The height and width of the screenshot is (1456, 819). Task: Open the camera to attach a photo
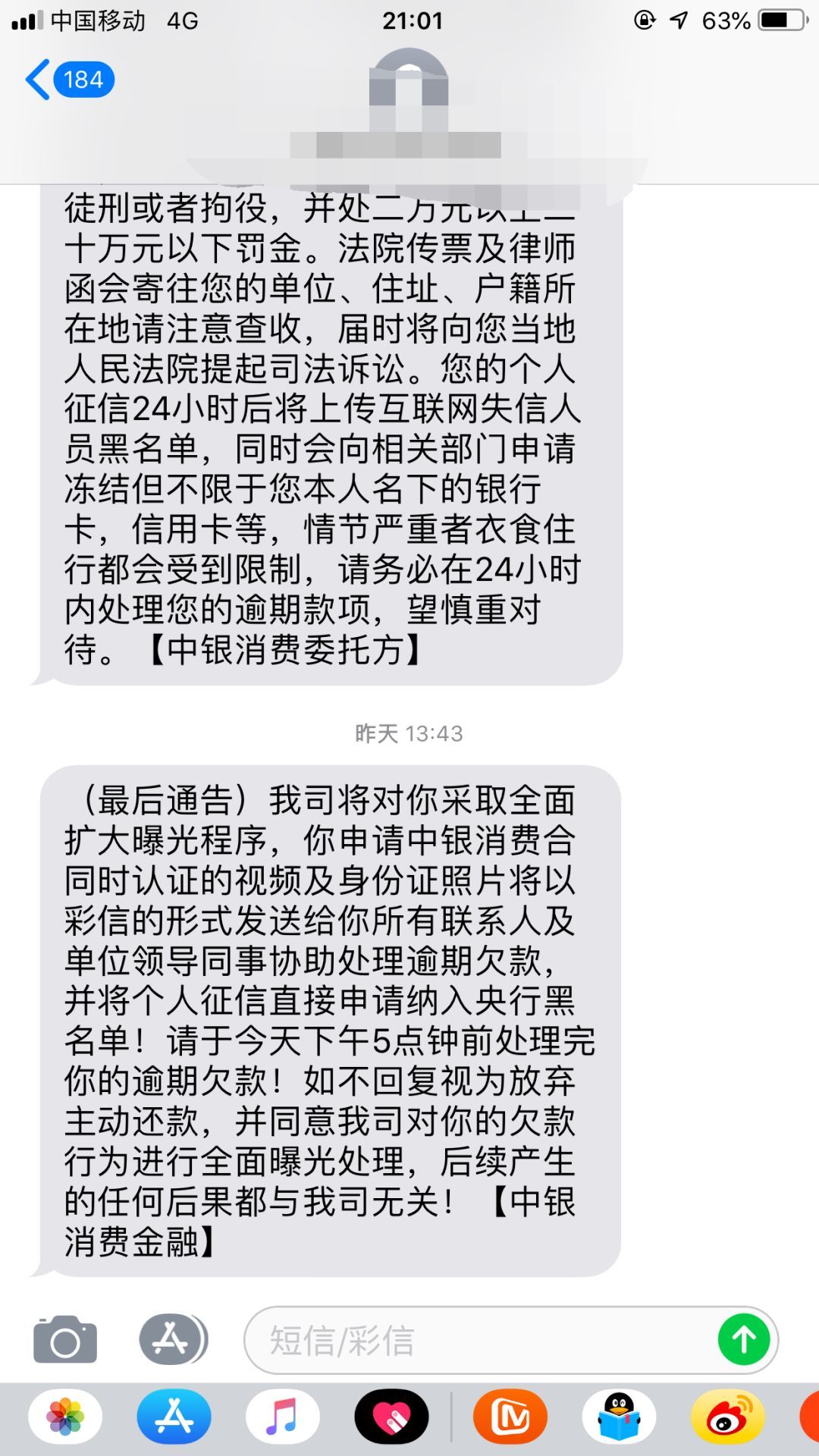click(x=65, y=1340)
